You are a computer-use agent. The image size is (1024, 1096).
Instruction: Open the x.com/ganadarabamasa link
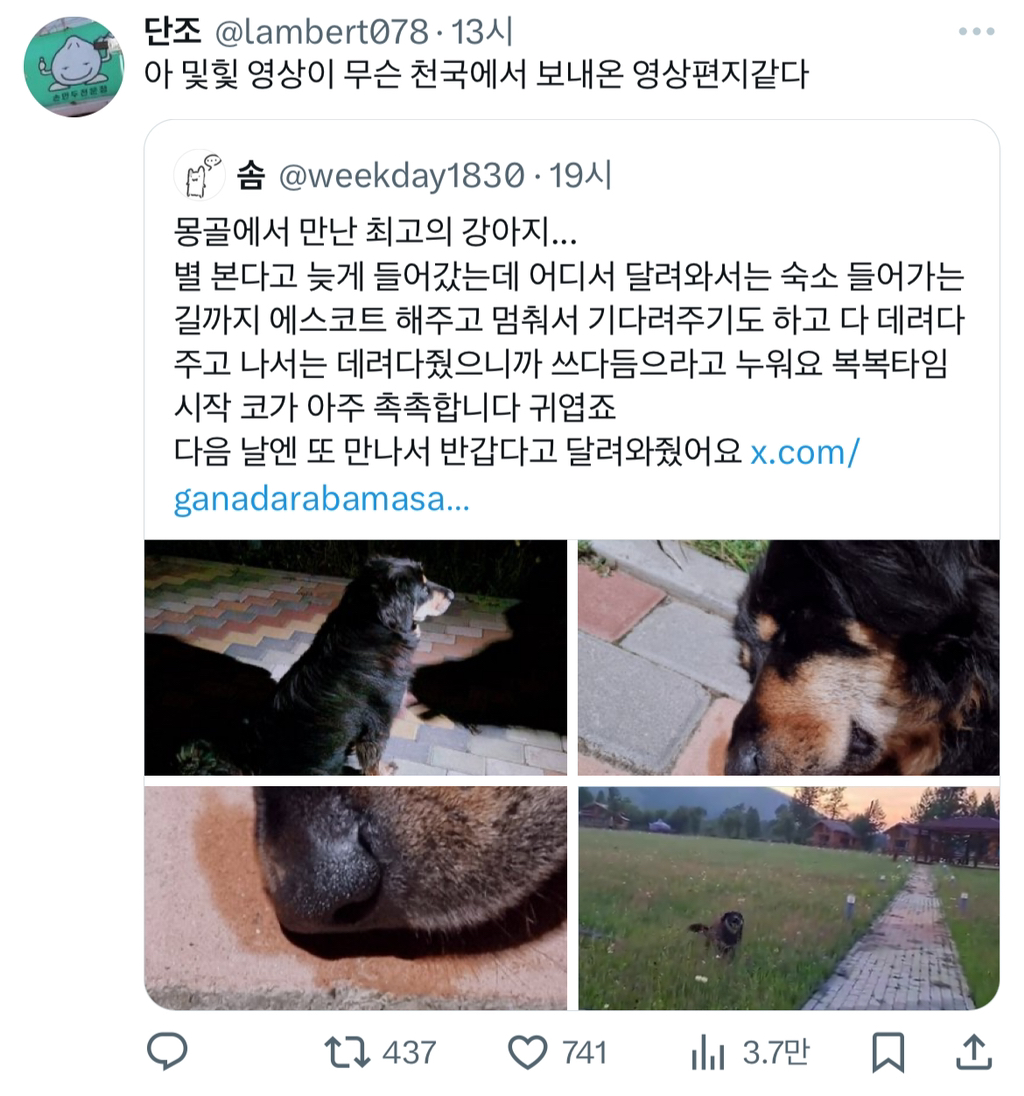pos(517,475)
